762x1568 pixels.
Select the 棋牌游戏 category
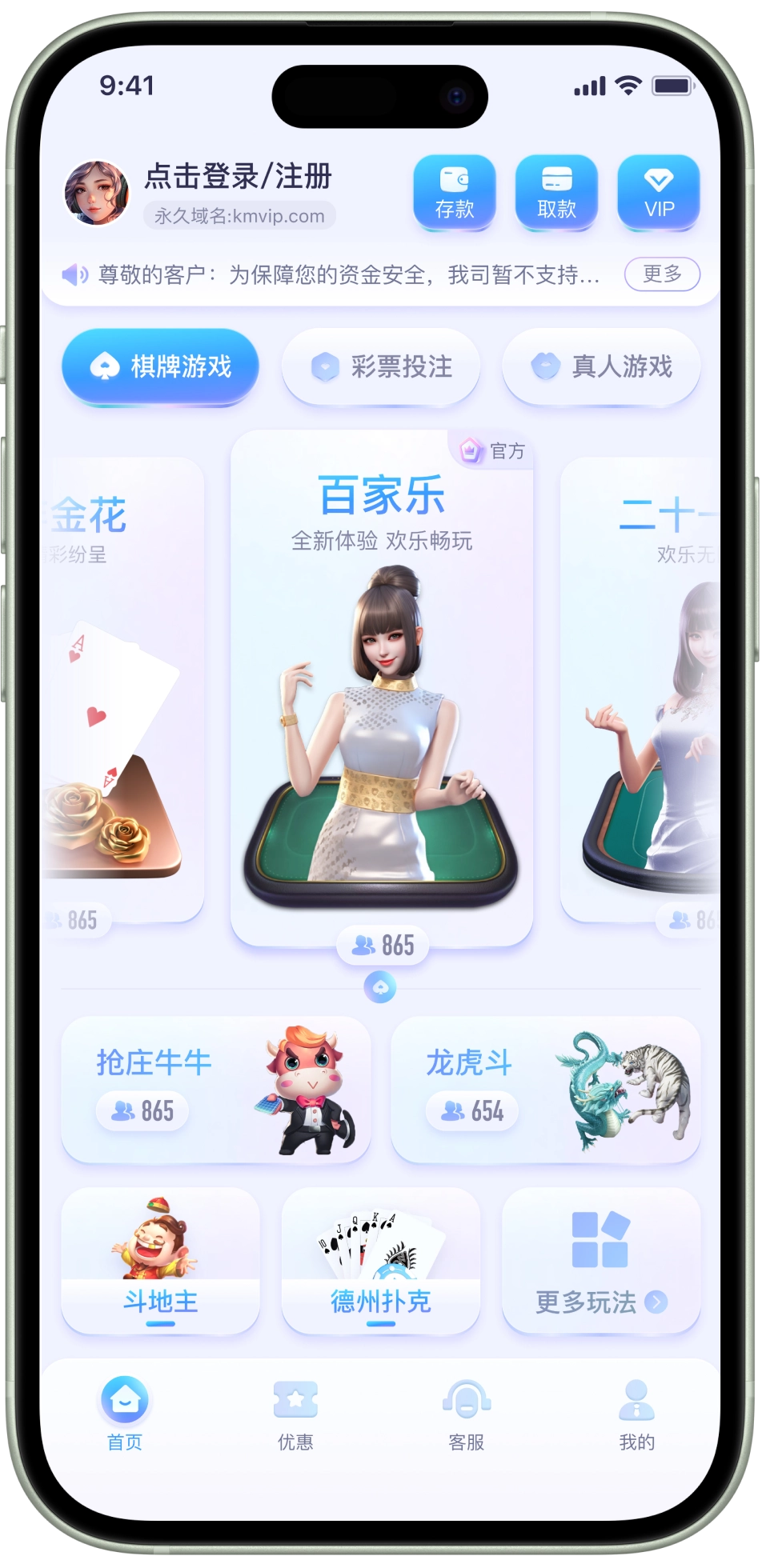(160, 367)
